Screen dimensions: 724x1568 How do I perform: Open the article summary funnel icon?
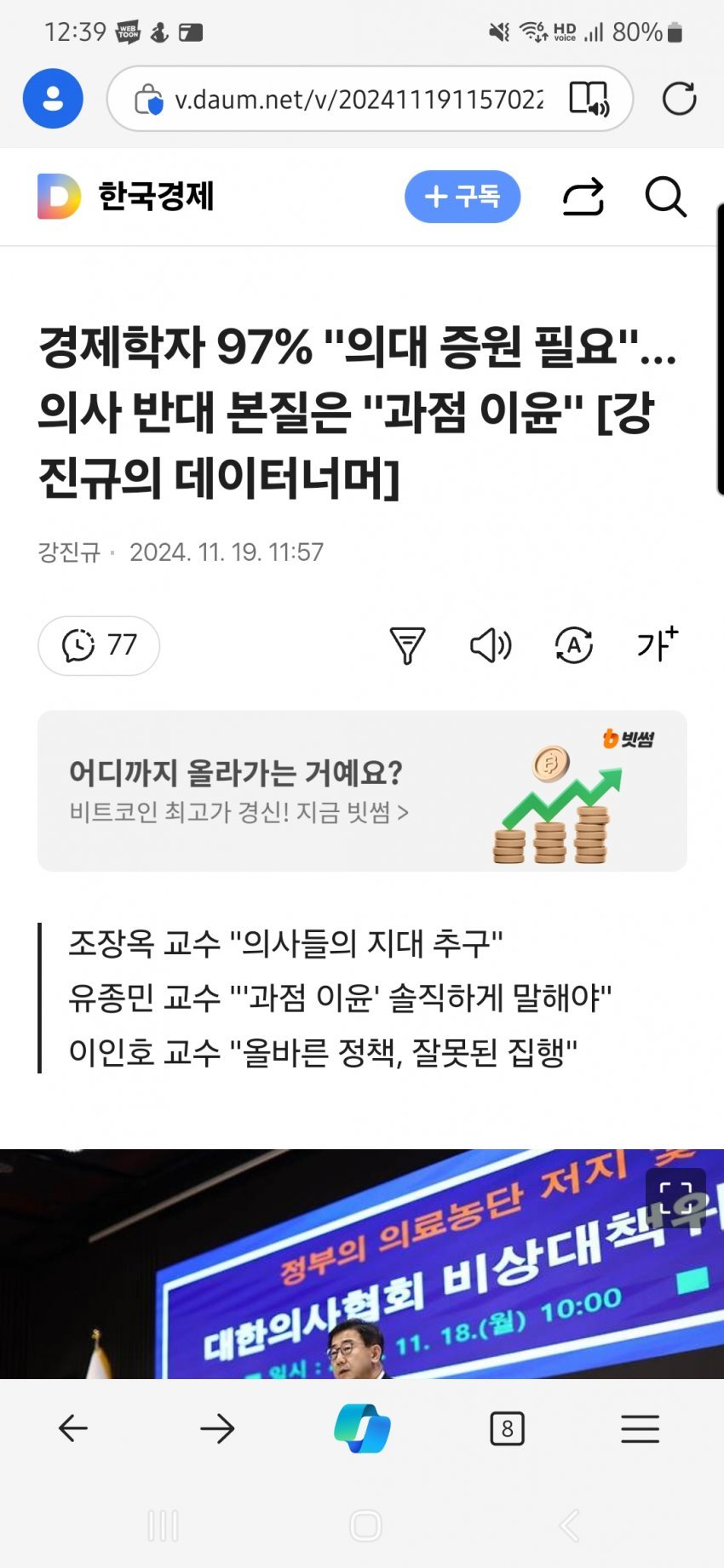407,645
